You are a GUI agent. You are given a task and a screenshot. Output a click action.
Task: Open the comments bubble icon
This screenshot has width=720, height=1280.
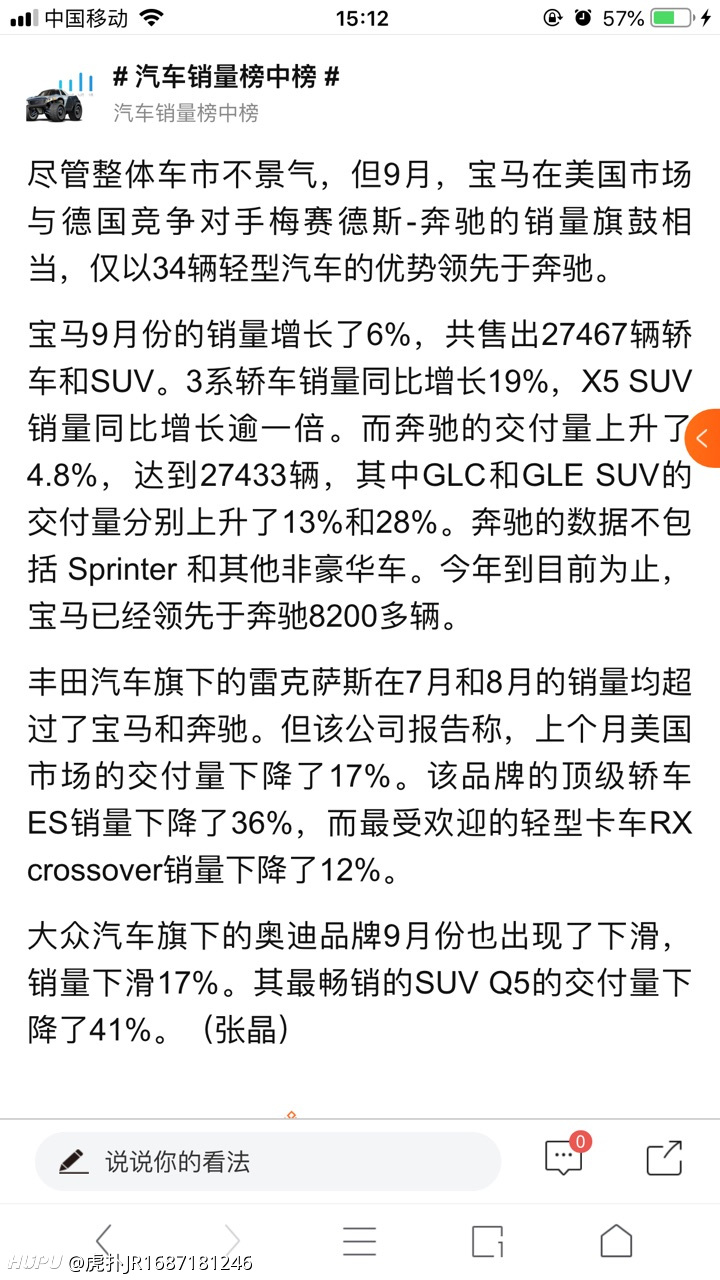click(x=566, y=1157)
